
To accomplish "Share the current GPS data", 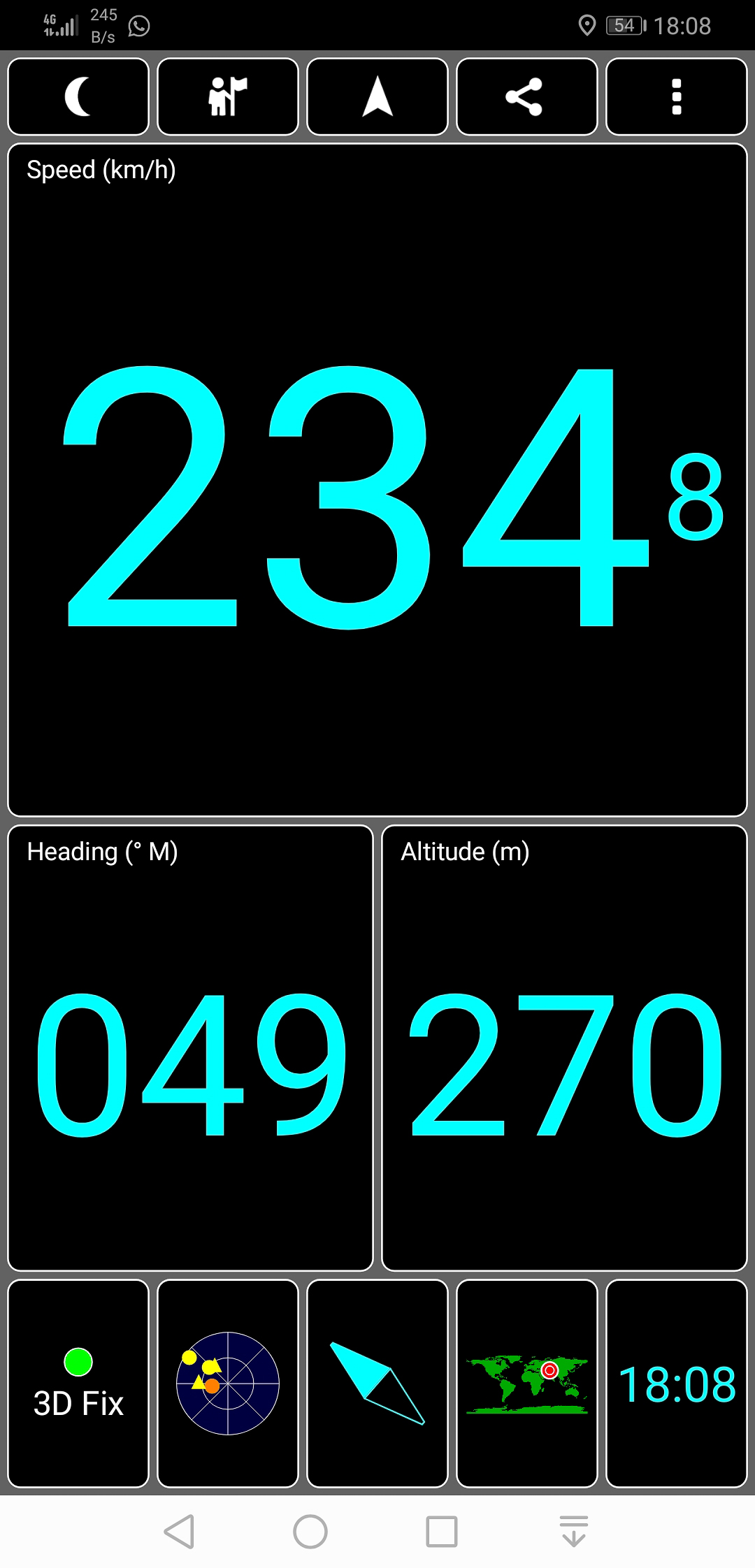I will point(526,96).
